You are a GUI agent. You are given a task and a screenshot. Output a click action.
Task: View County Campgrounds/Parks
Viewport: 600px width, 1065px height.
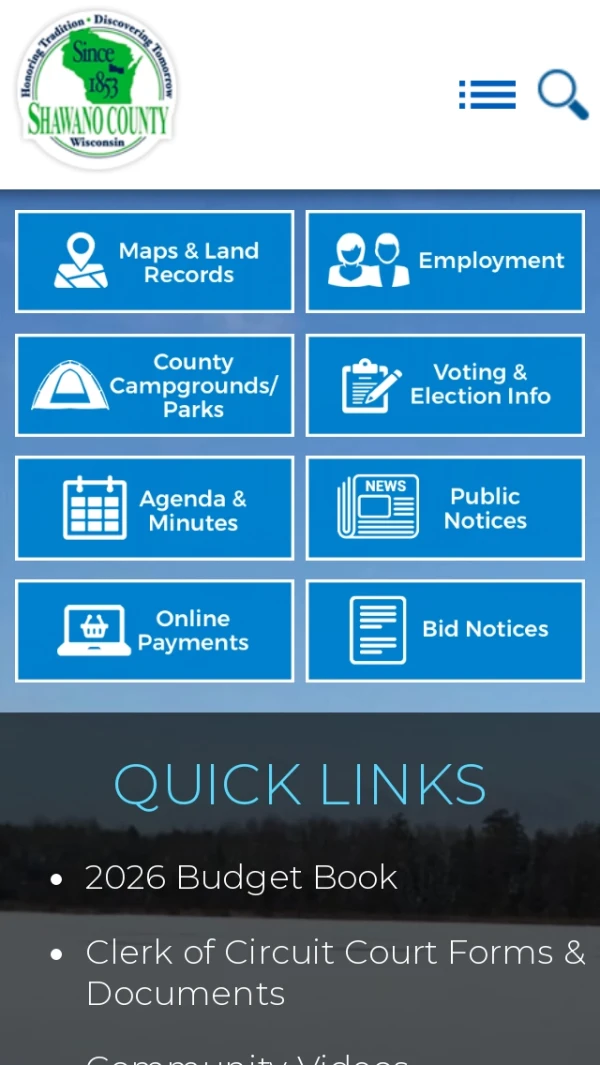tap(155, 385)
